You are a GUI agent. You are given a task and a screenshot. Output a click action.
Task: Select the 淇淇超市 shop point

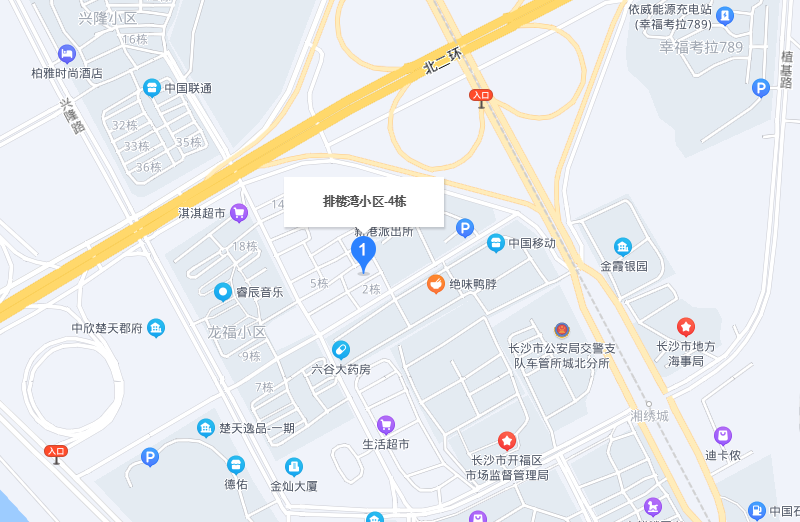[x=239, y=212]
